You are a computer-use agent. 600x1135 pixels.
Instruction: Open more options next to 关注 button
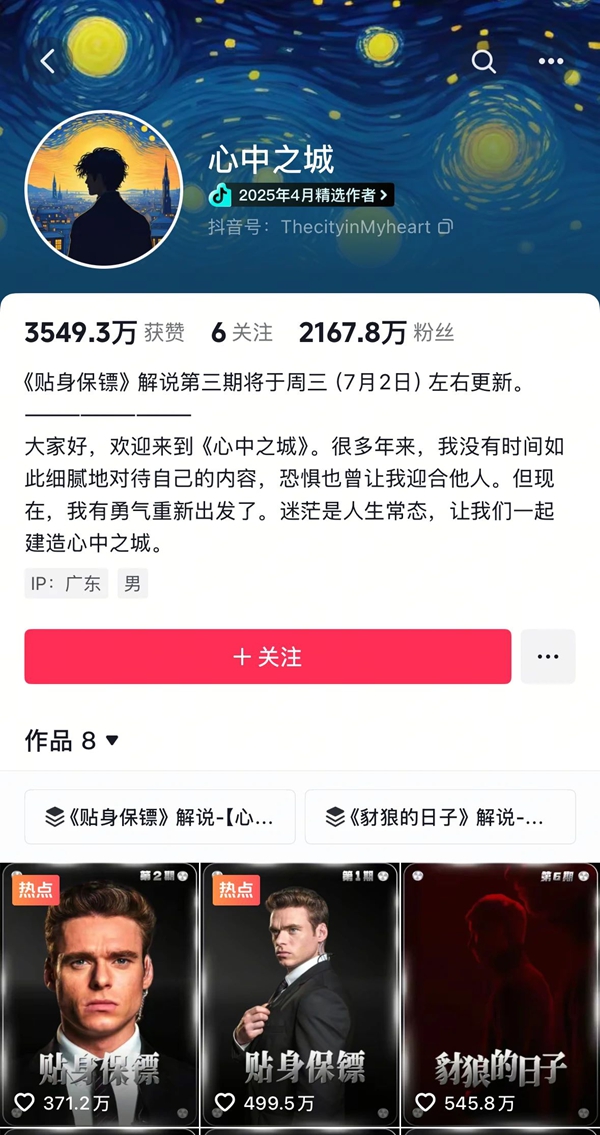[547, 657]
